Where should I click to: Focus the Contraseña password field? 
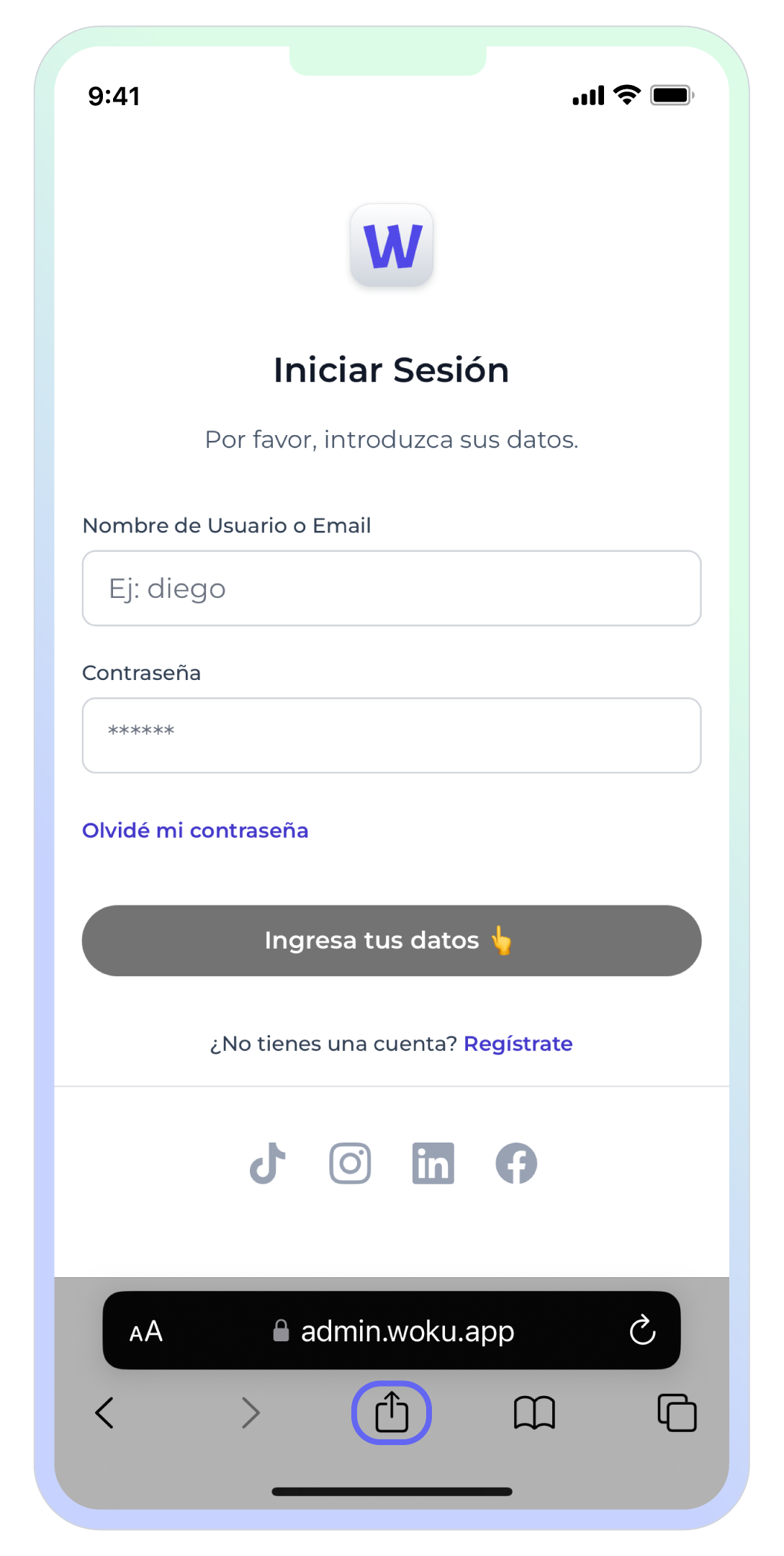click(392, 735)
